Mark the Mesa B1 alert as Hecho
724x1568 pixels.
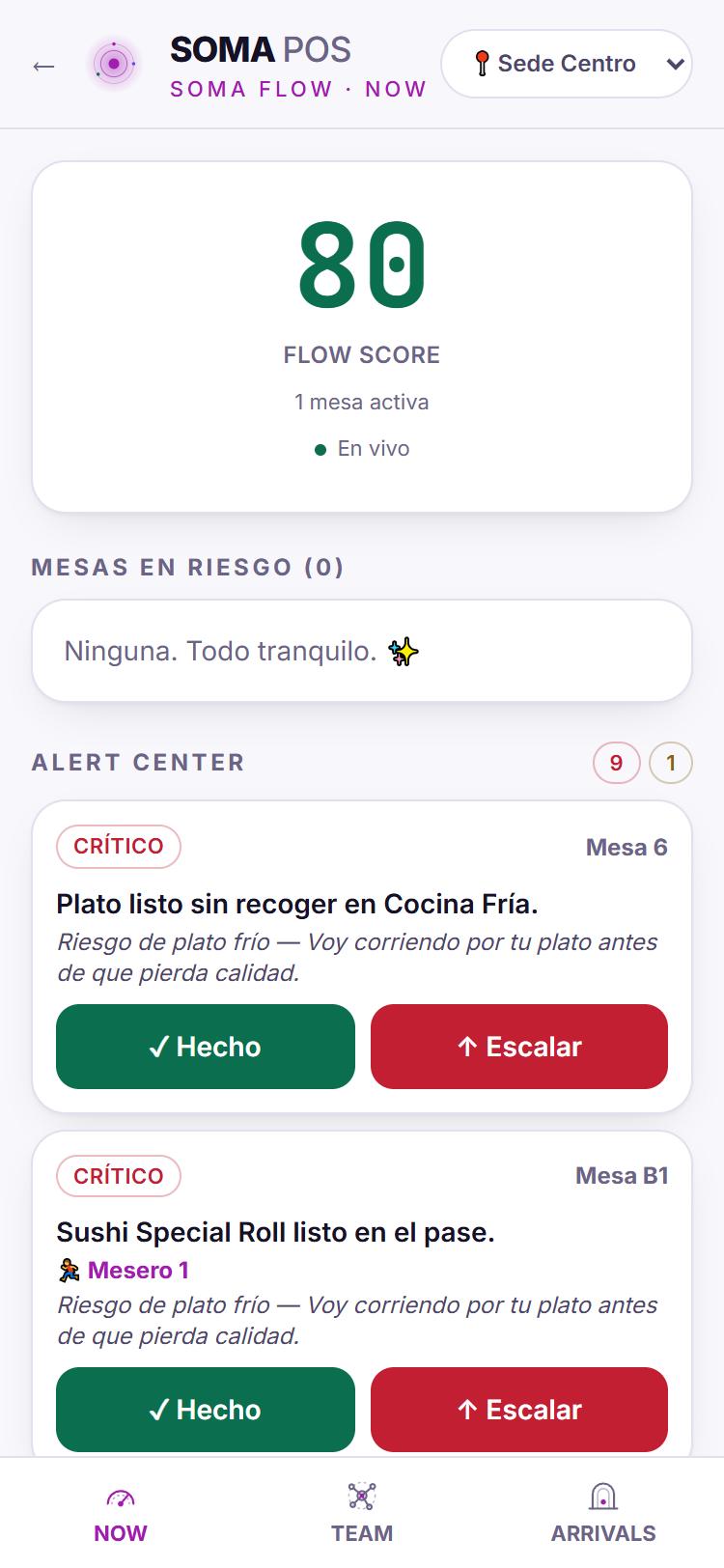206,1410
